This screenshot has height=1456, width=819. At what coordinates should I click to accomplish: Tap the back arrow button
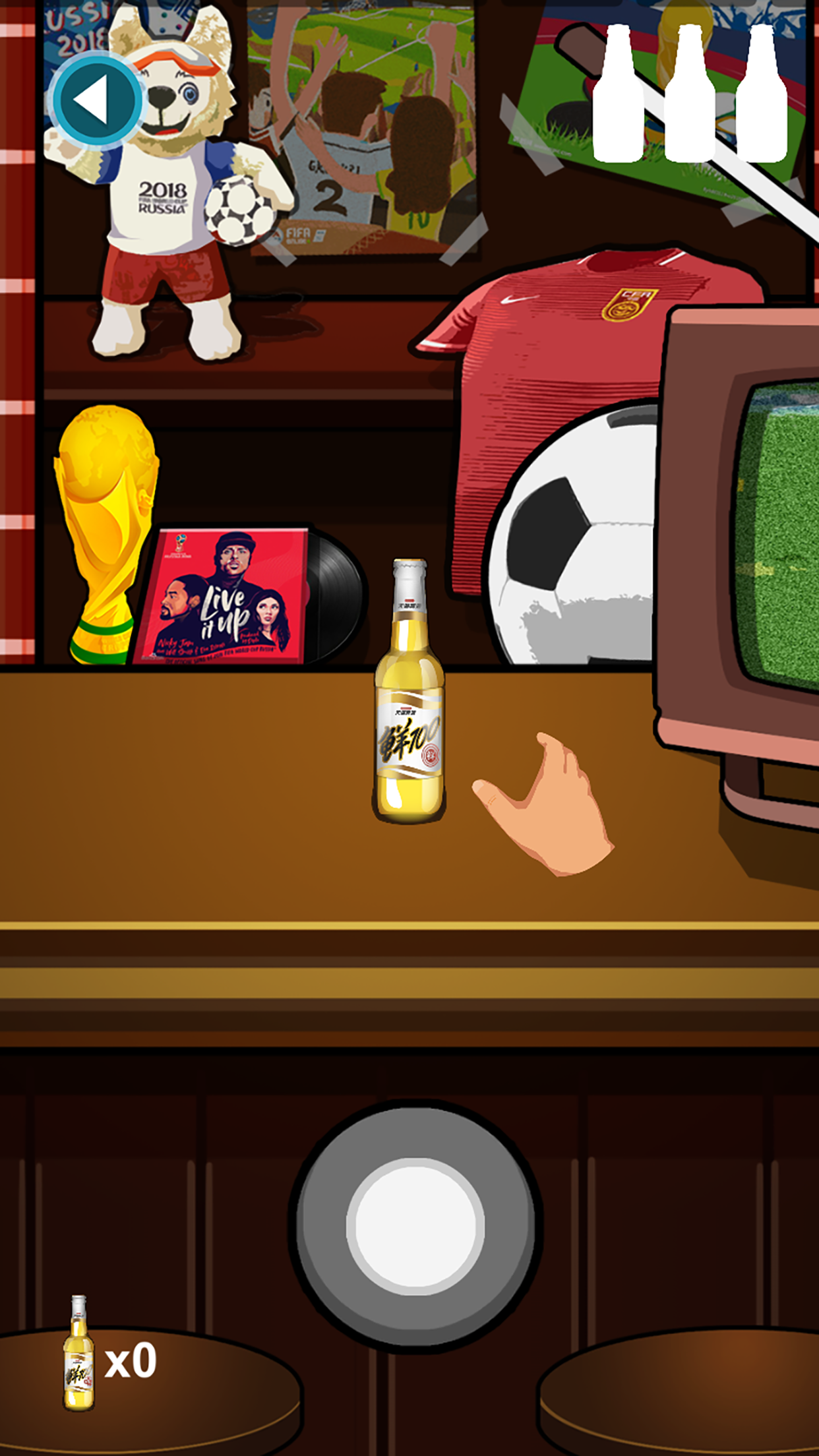click(x=96, y=100)
